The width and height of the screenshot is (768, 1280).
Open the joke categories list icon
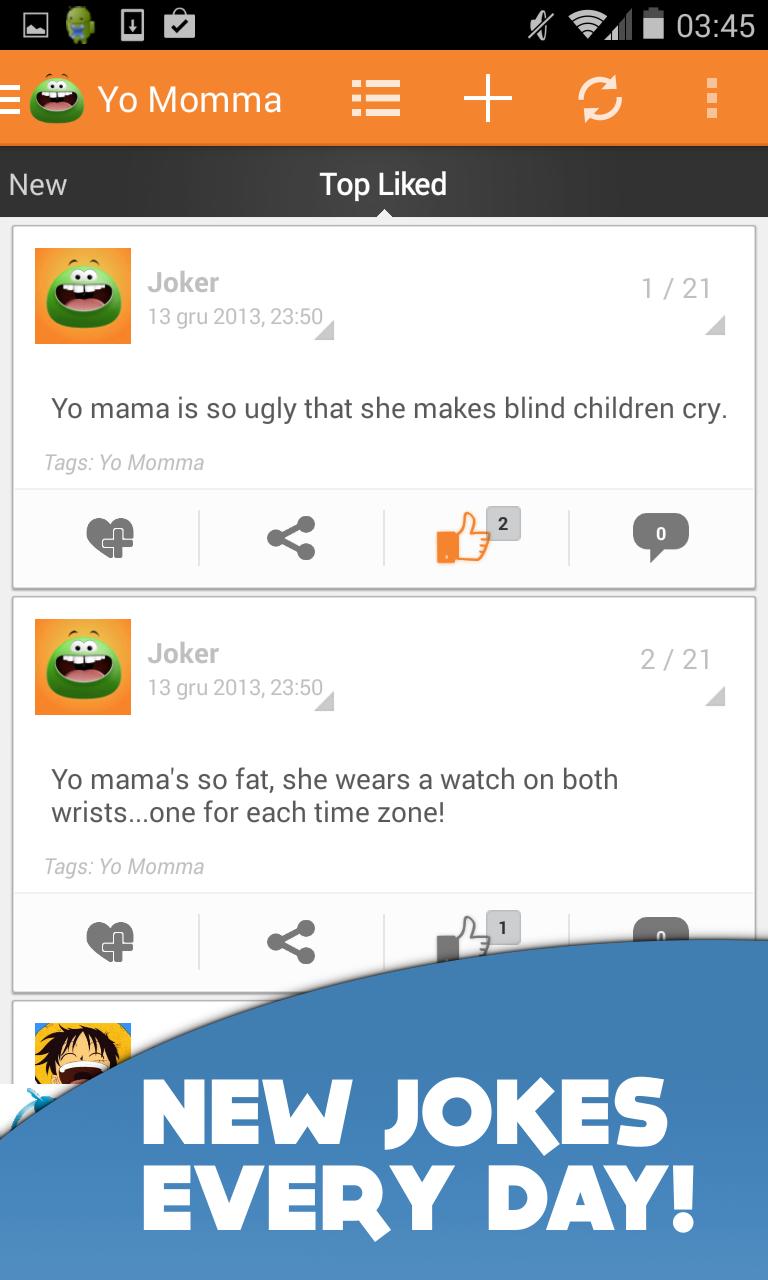coord(376,99)
